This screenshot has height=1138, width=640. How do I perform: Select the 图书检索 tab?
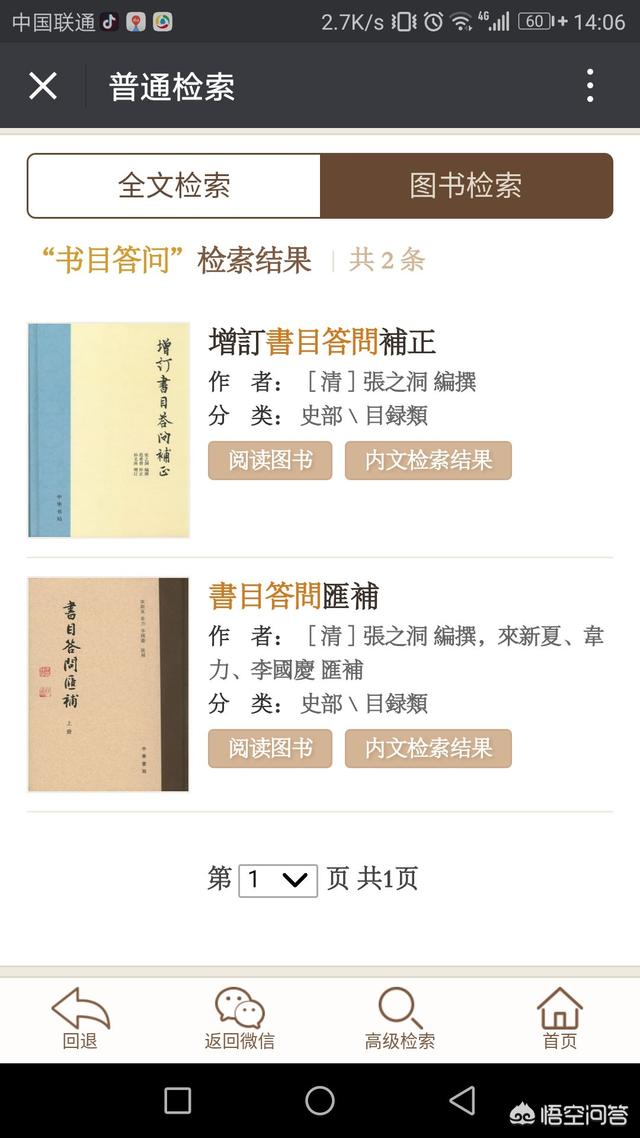pyautogui.click(x=467, y=186)
